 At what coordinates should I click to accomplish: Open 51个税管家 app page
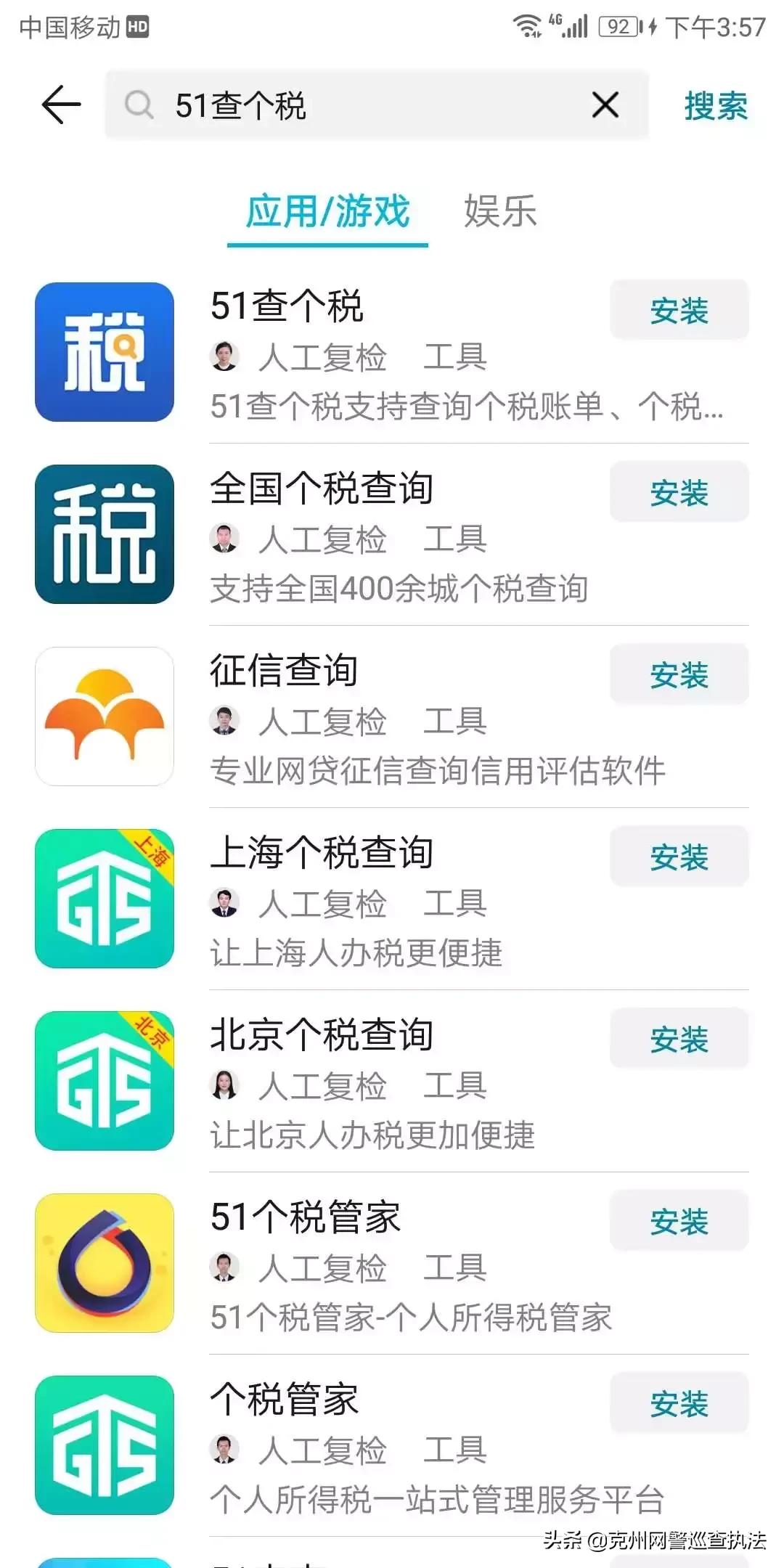(x=306, y=1217)
